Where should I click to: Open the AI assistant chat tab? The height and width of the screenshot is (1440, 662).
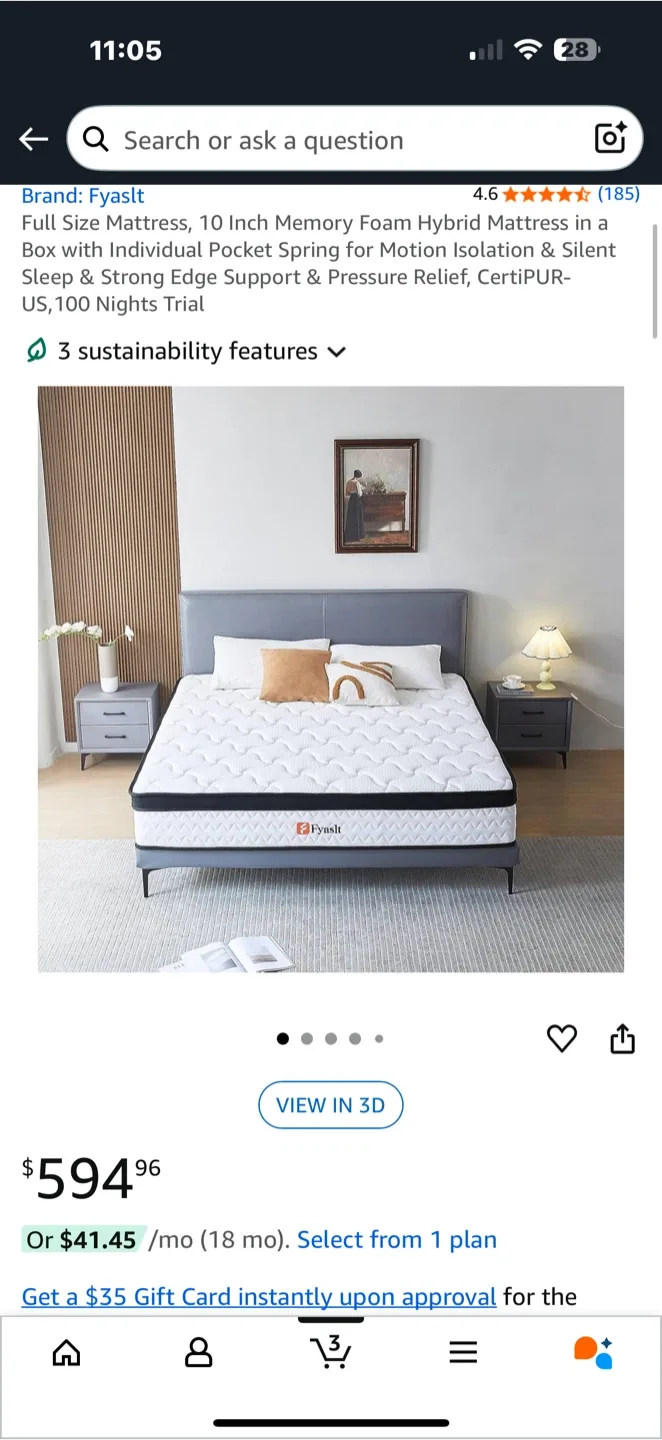[x=593, y=1353]
